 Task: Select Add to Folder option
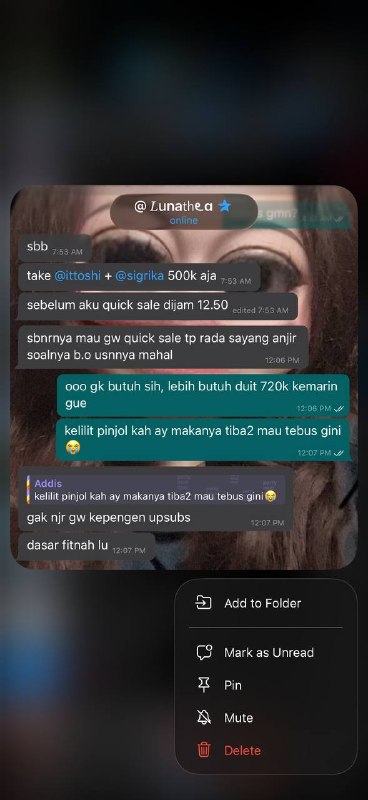tap(266, 603)
